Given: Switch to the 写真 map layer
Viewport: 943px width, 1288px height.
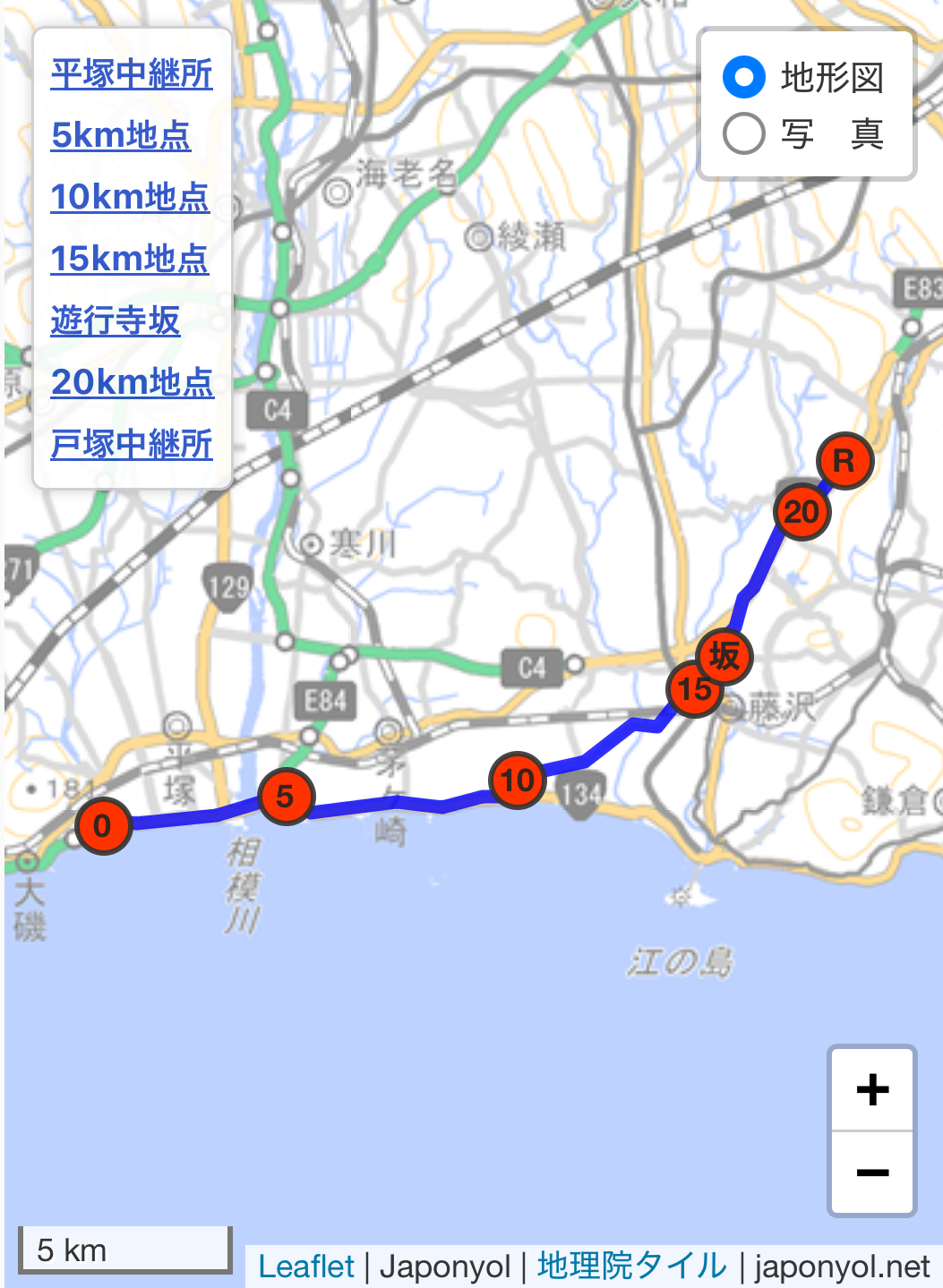Looking at the screenshot, I should 744,134.
